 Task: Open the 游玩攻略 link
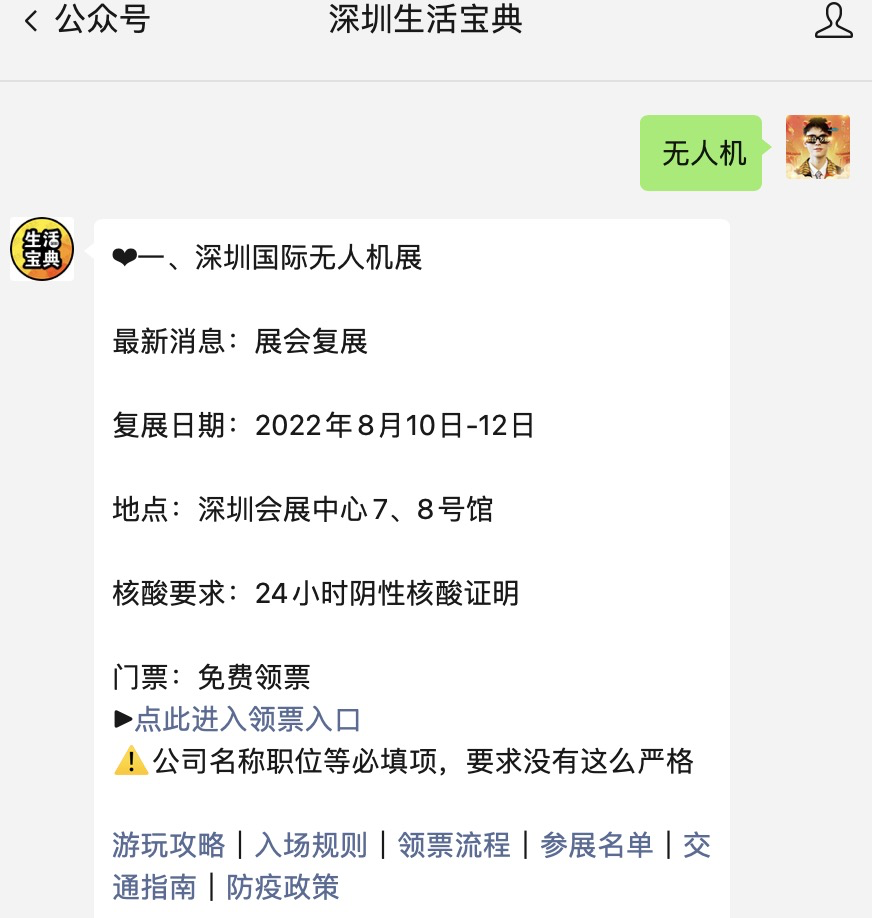pyautogui.click(x=168, y=845)
